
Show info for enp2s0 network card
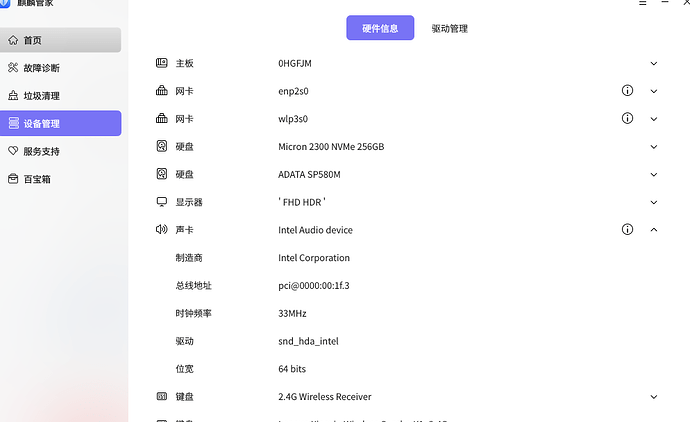(x=627, y=90)
